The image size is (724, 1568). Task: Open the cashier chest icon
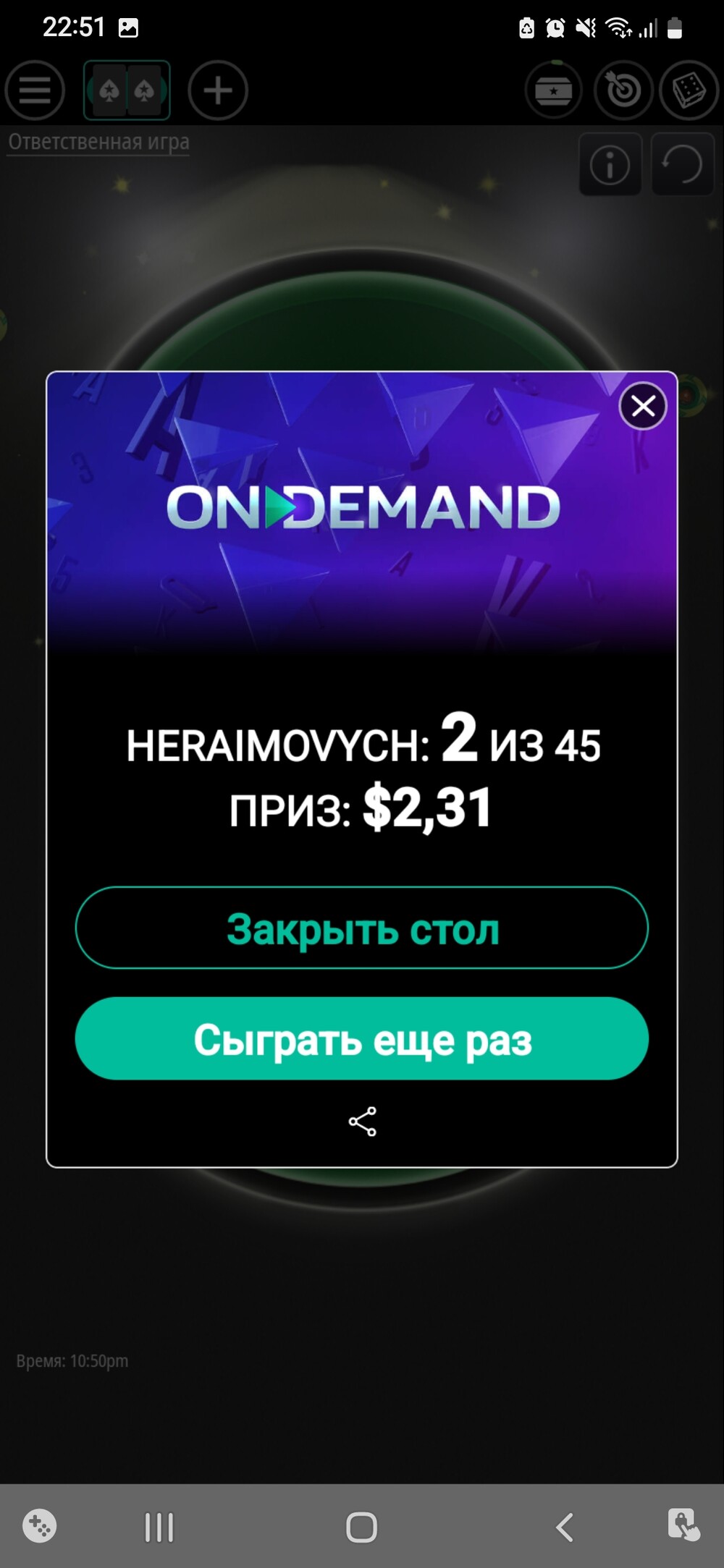tap(554, 90)
